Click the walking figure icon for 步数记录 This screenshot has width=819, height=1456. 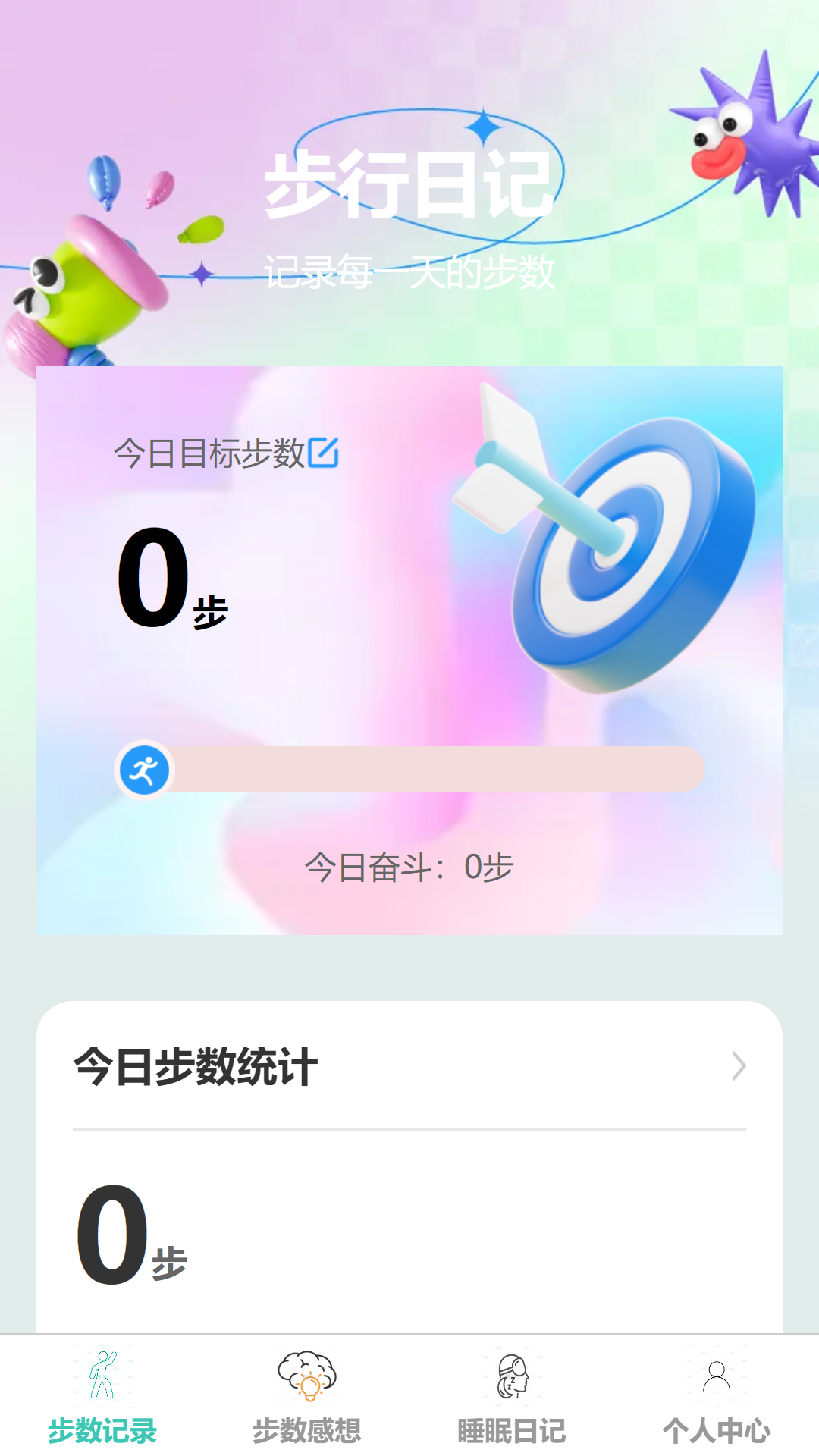pyautogui.click(x=102, y=1382)
